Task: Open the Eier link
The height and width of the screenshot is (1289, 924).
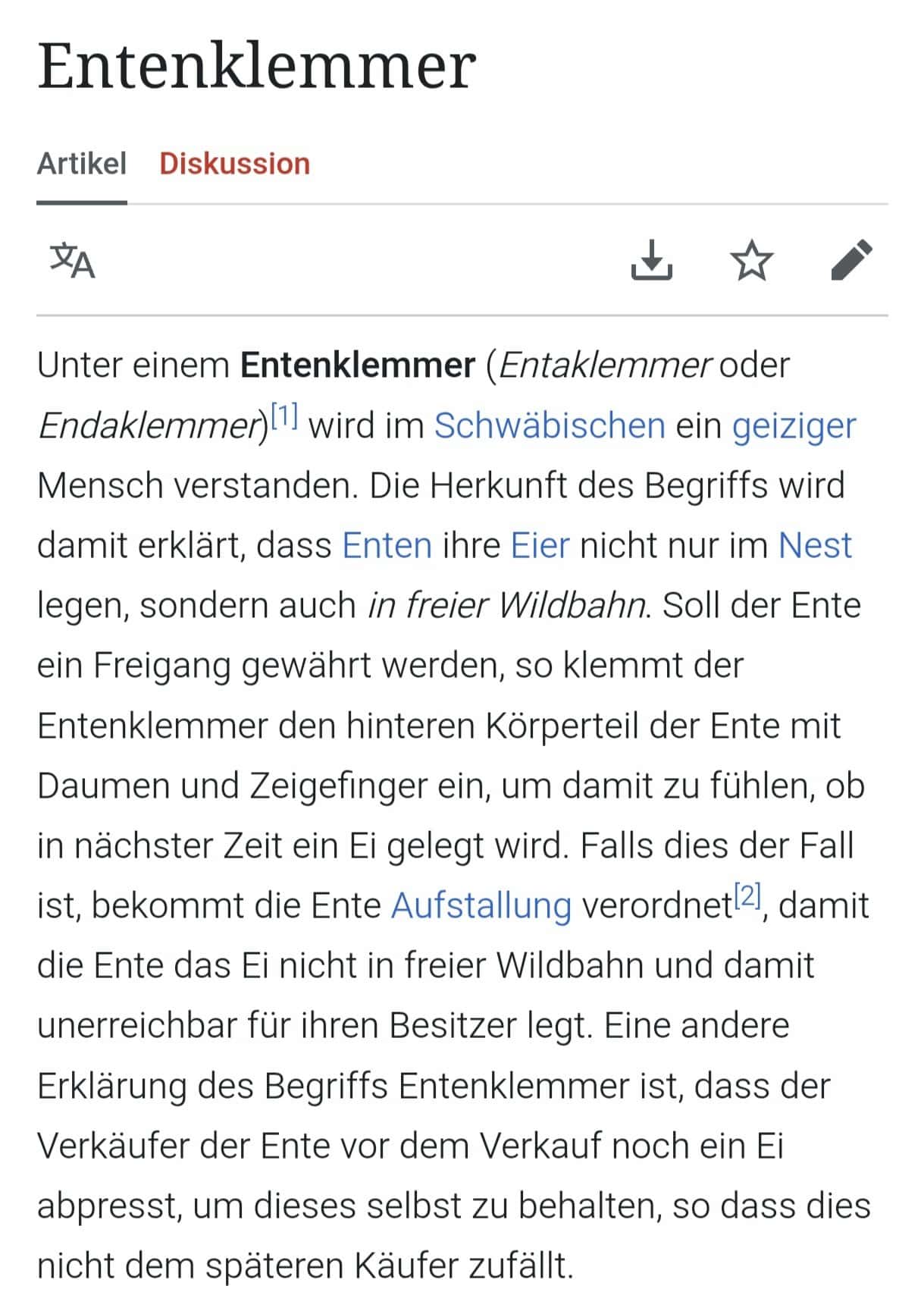Action: point(540,545)
